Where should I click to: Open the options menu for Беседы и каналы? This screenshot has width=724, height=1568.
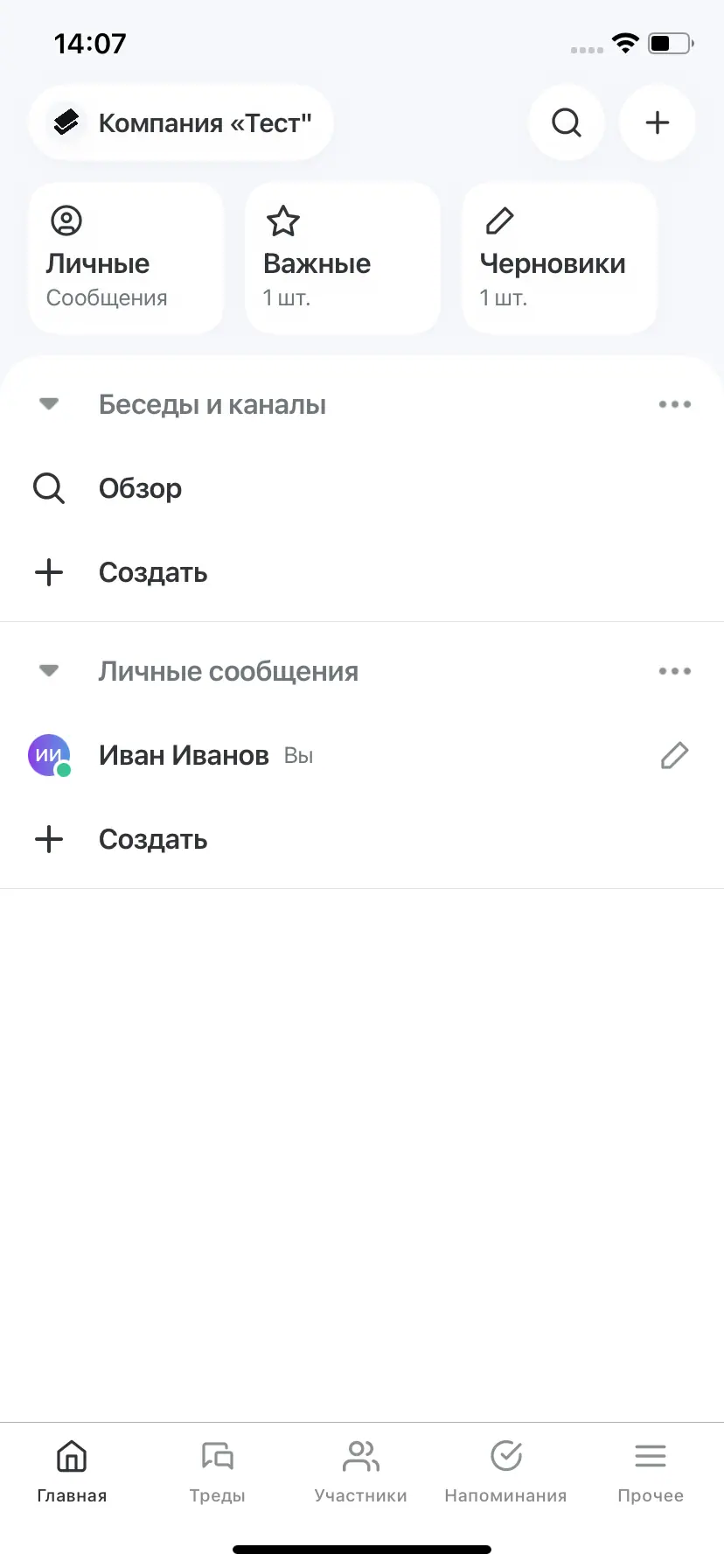click(674, 404)
